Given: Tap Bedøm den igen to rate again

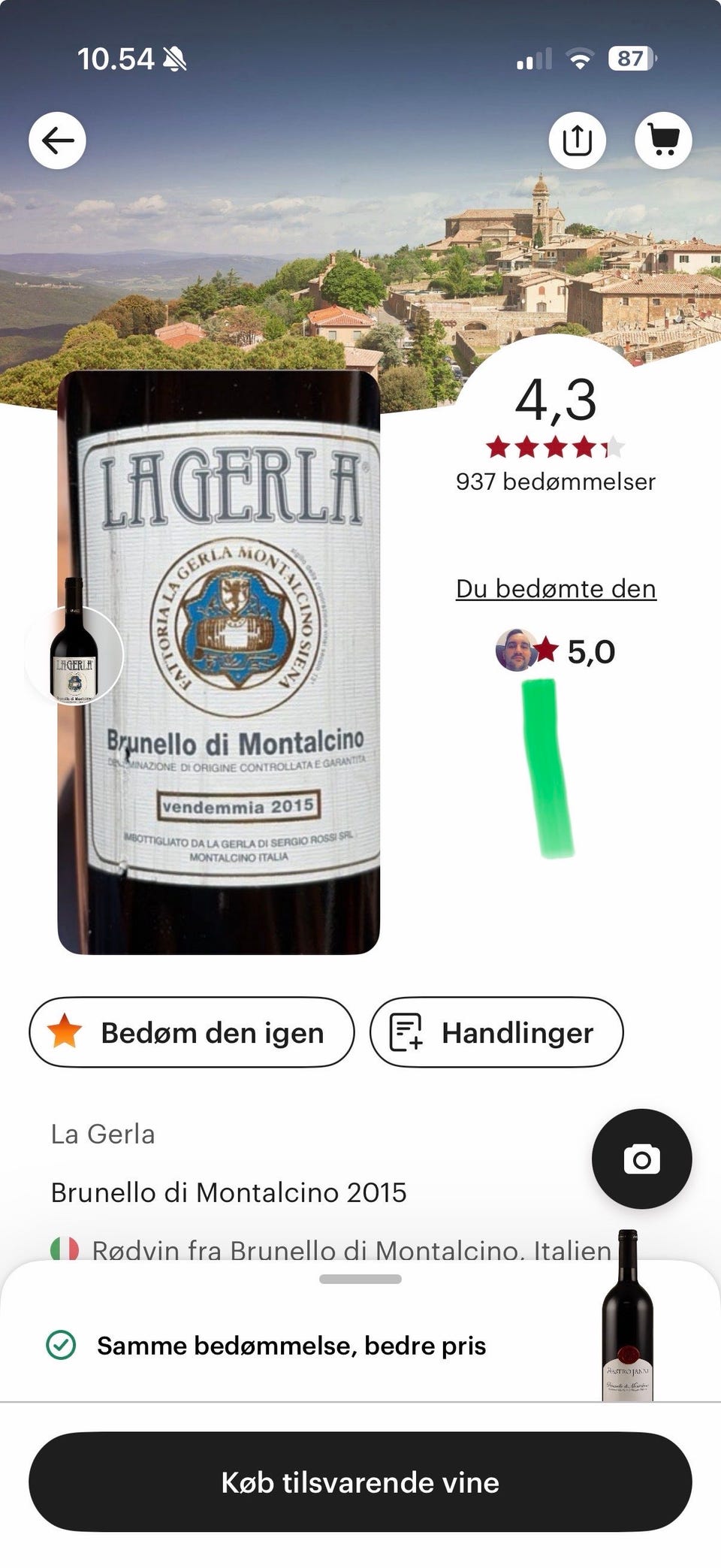Looking at the screenshot, I should [x=192, y=1032].
